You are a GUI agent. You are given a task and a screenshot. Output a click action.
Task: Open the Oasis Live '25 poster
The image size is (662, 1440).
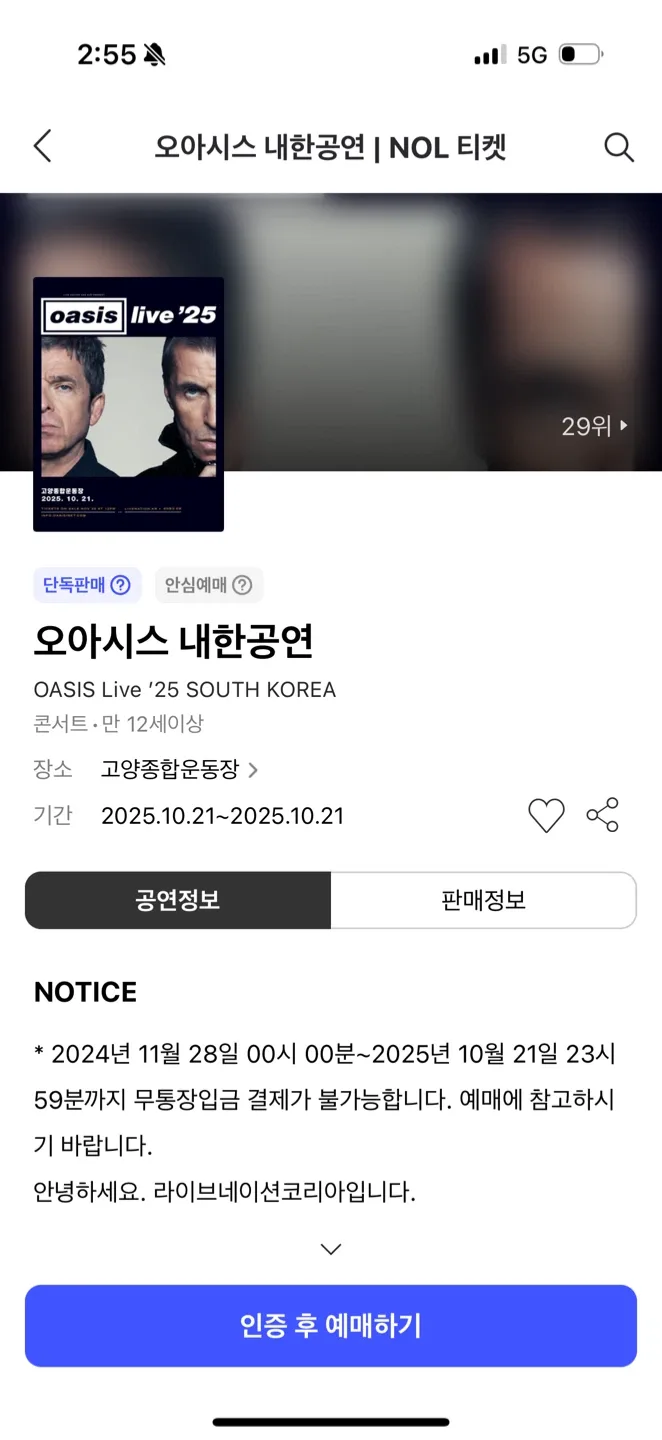coord(128,404)
